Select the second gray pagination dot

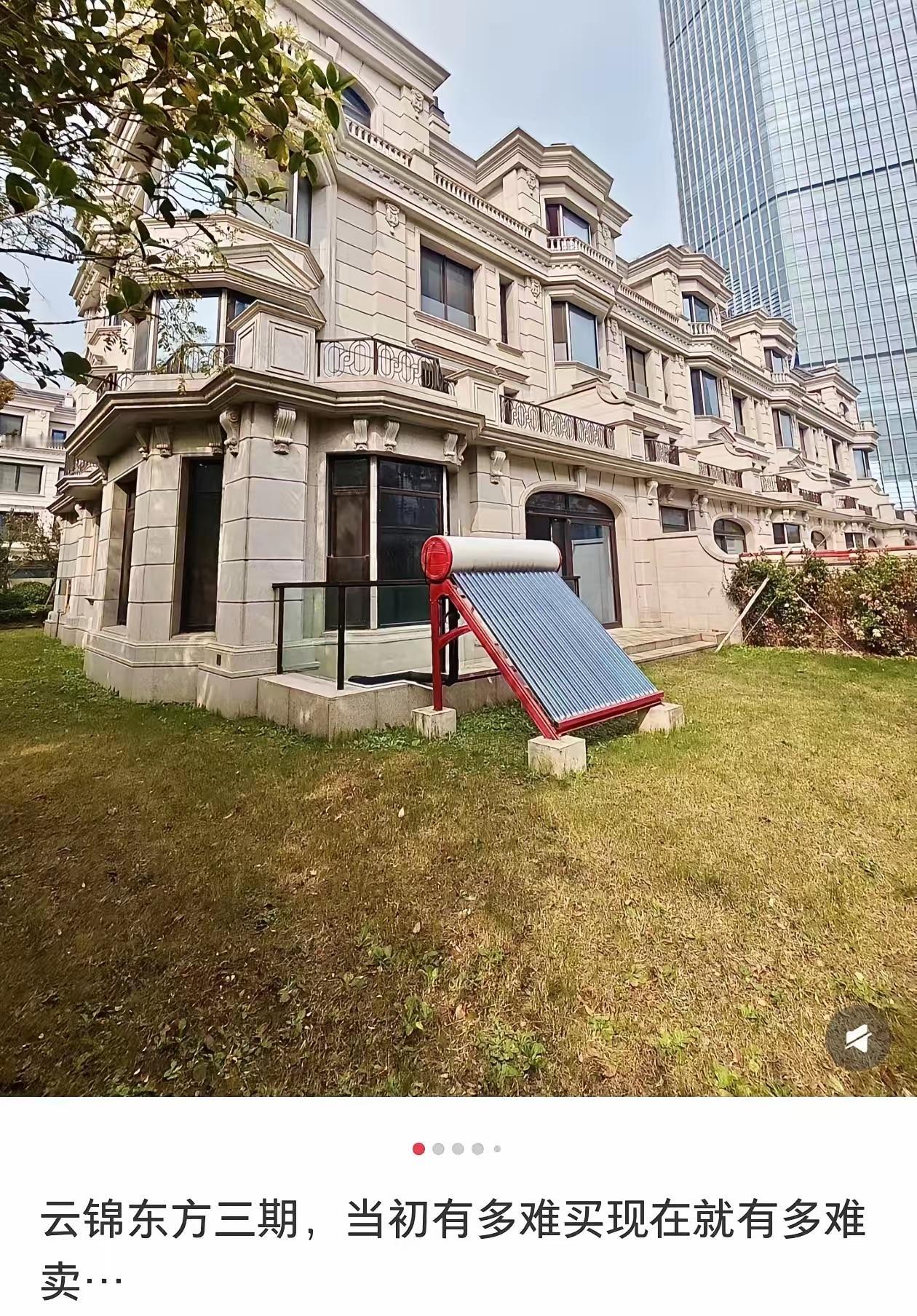coord(439,1147)
